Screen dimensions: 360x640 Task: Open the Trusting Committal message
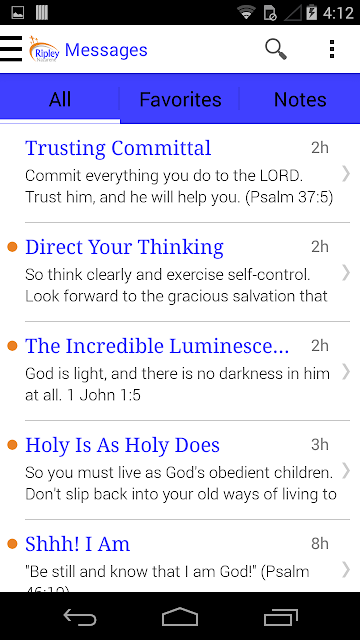[180, 173]
